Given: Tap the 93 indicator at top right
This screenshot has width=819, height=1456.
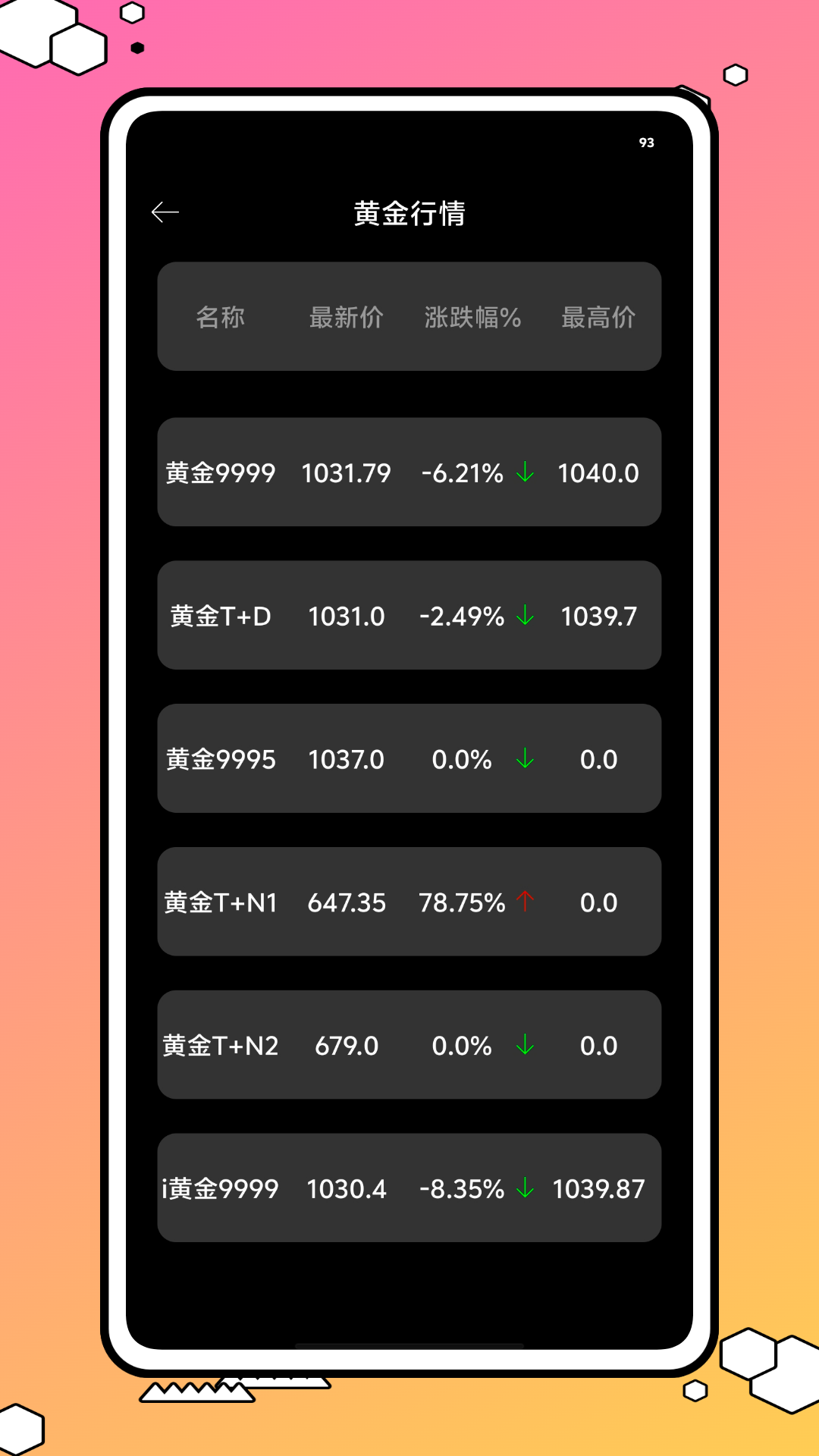Looking at the screenshot, I should (645, 141).
